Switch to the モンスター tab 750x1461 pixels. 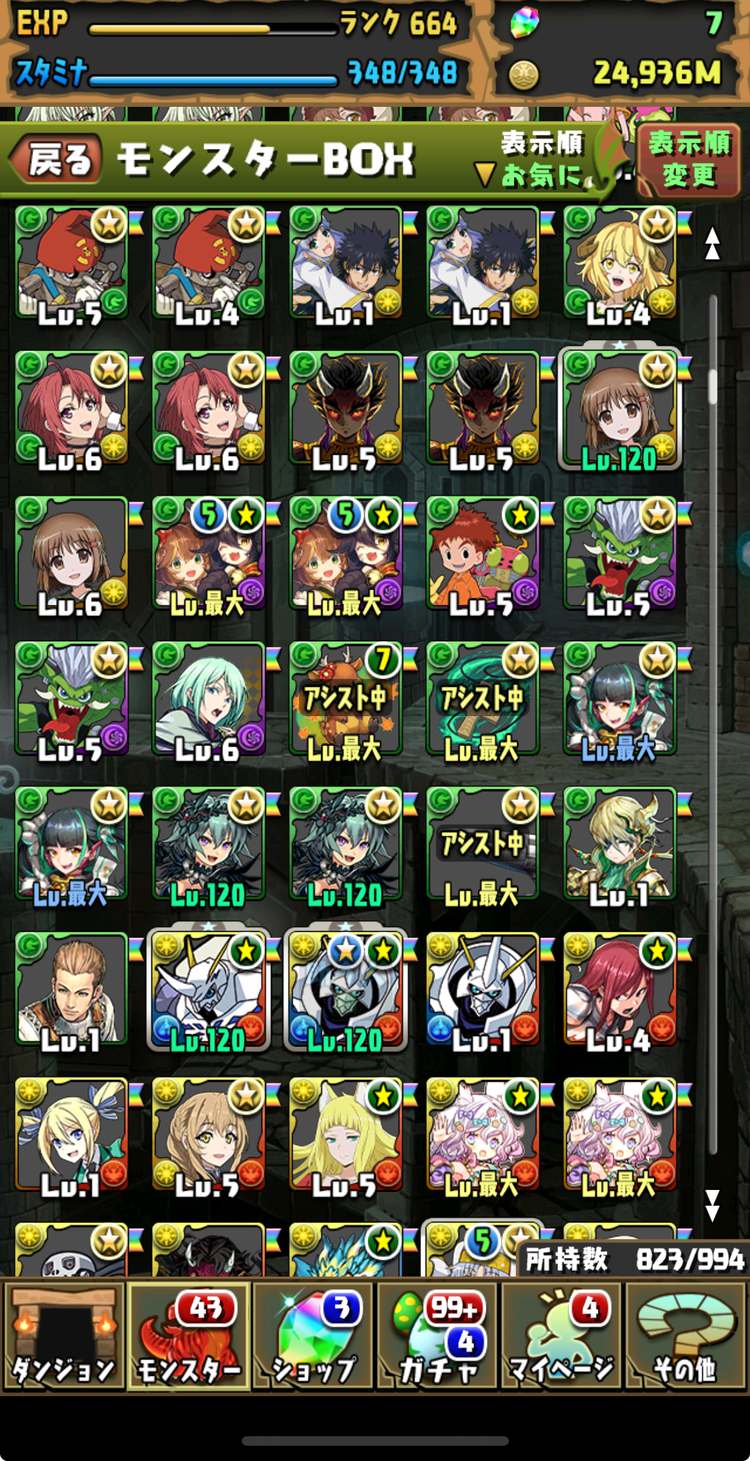[188, 1337]
